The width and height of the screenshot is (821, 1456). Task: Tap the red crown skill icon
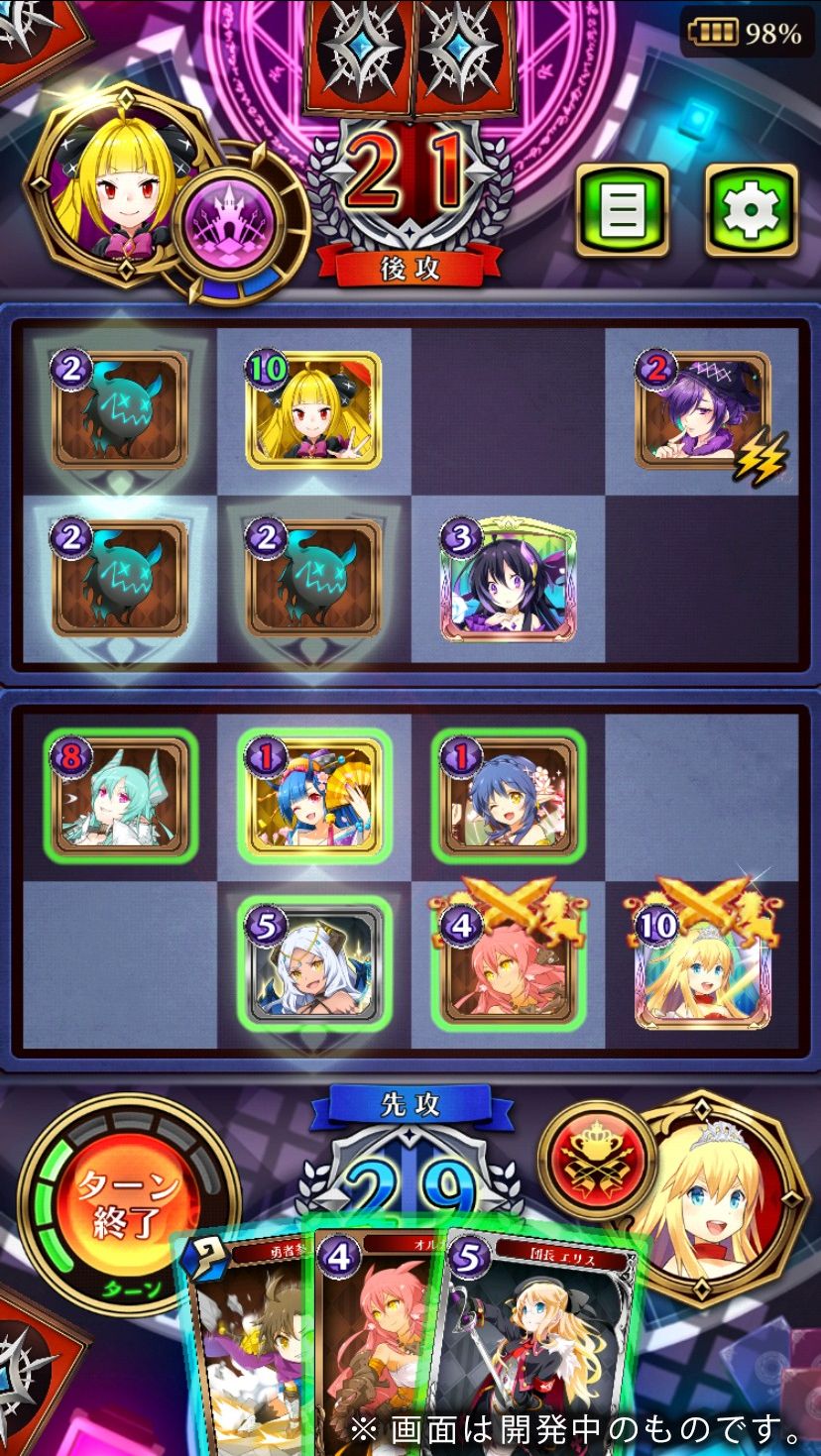click(596, 1157)
